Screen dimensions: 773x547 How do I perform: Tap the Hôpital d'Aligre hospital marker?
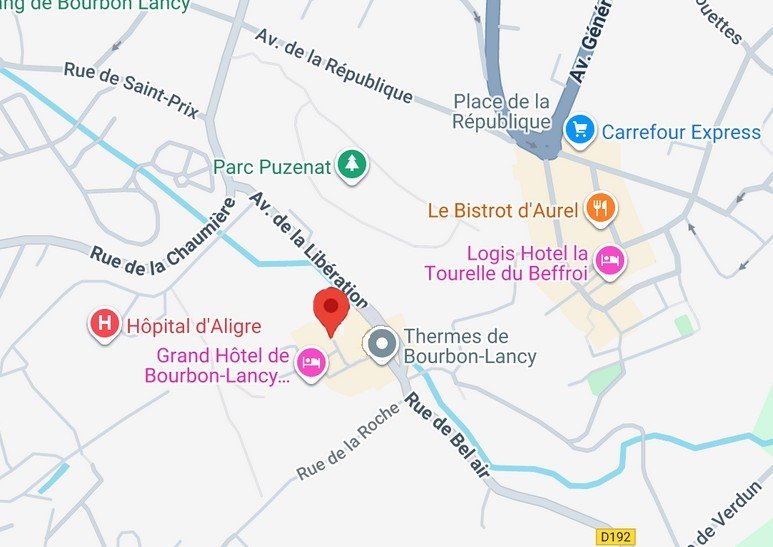pos(103,325)
